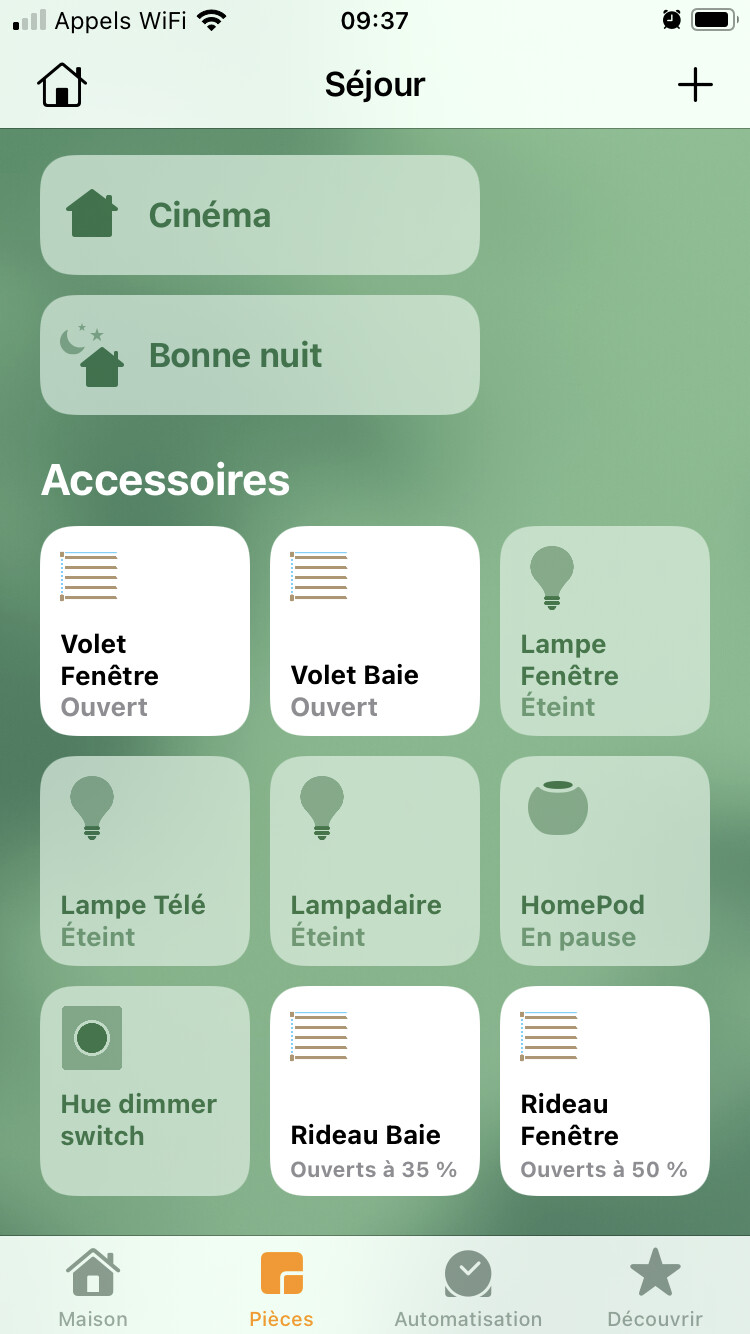The image size is (750, 1334).
Task: Resume playback on HomePod tile
Action: click(x=605, y=861)
